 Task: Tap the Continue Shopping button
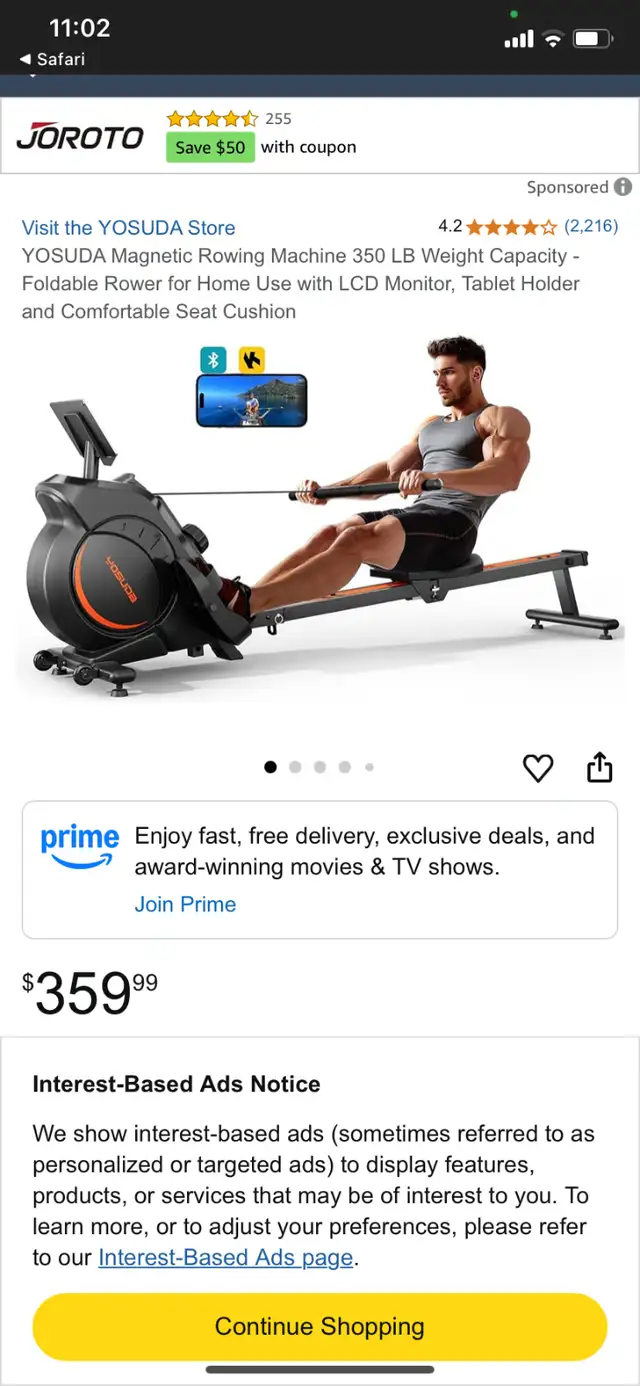(x=320, y=1326)
